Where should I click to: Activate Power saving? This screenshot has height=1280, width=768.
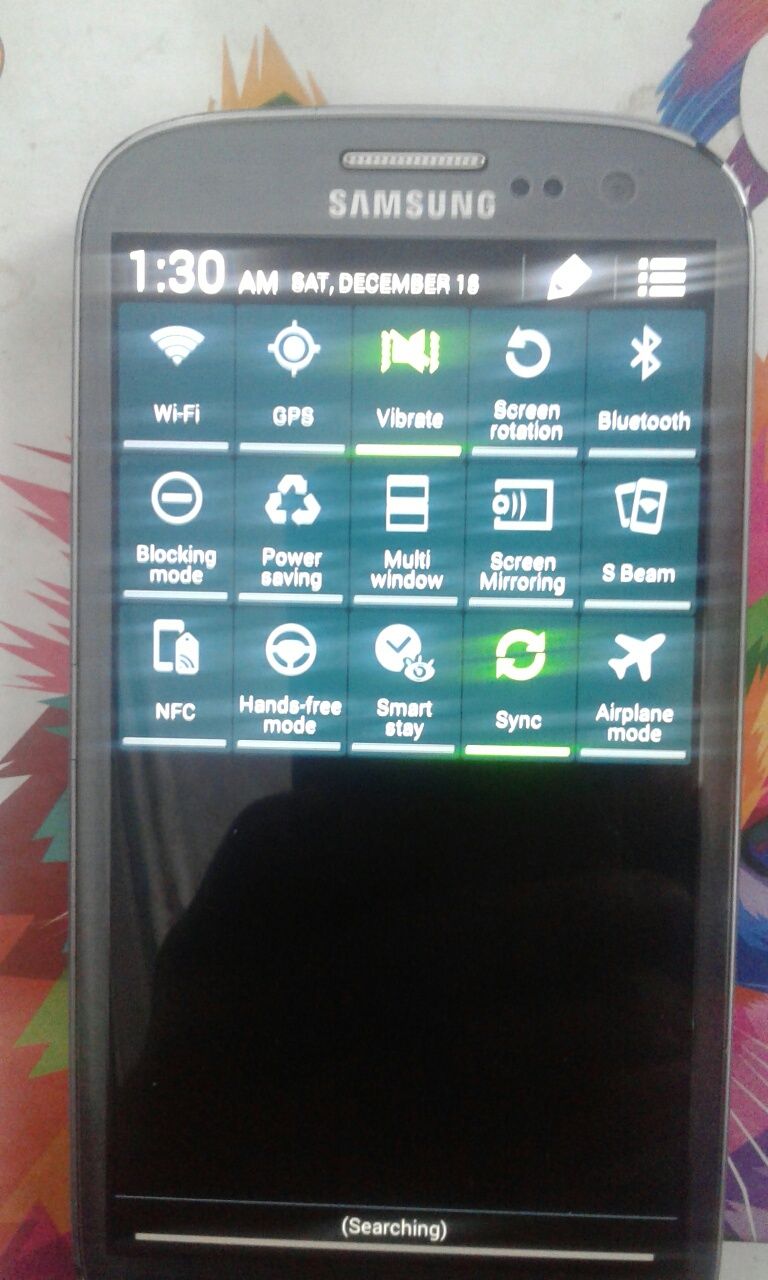click(292, 528)
